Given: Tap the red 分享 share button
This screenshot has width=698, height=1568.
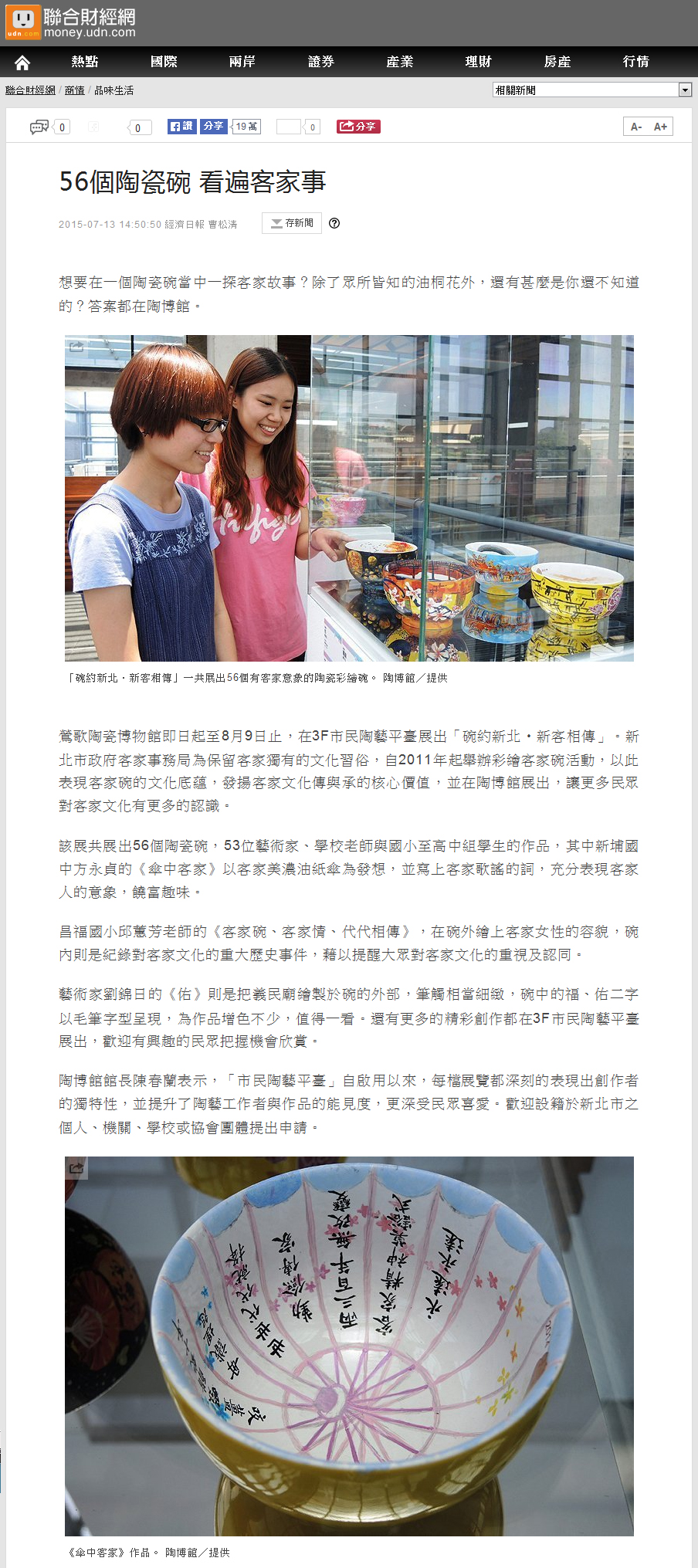Looking at the screenshot, I should 358,127.
